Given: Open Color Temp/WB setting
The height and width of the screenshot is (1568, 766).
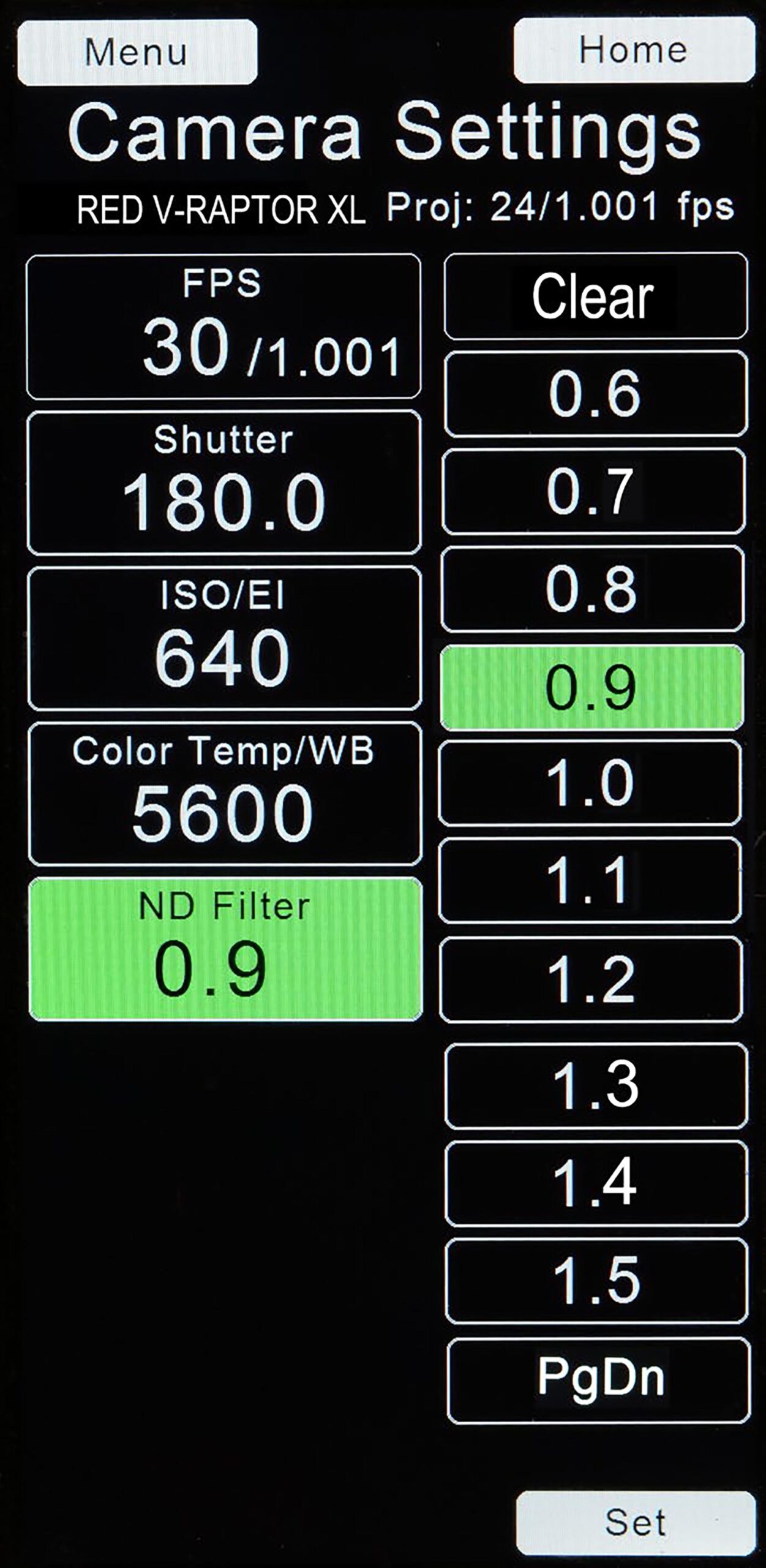Looking at the screenshot, I should 223,794.
